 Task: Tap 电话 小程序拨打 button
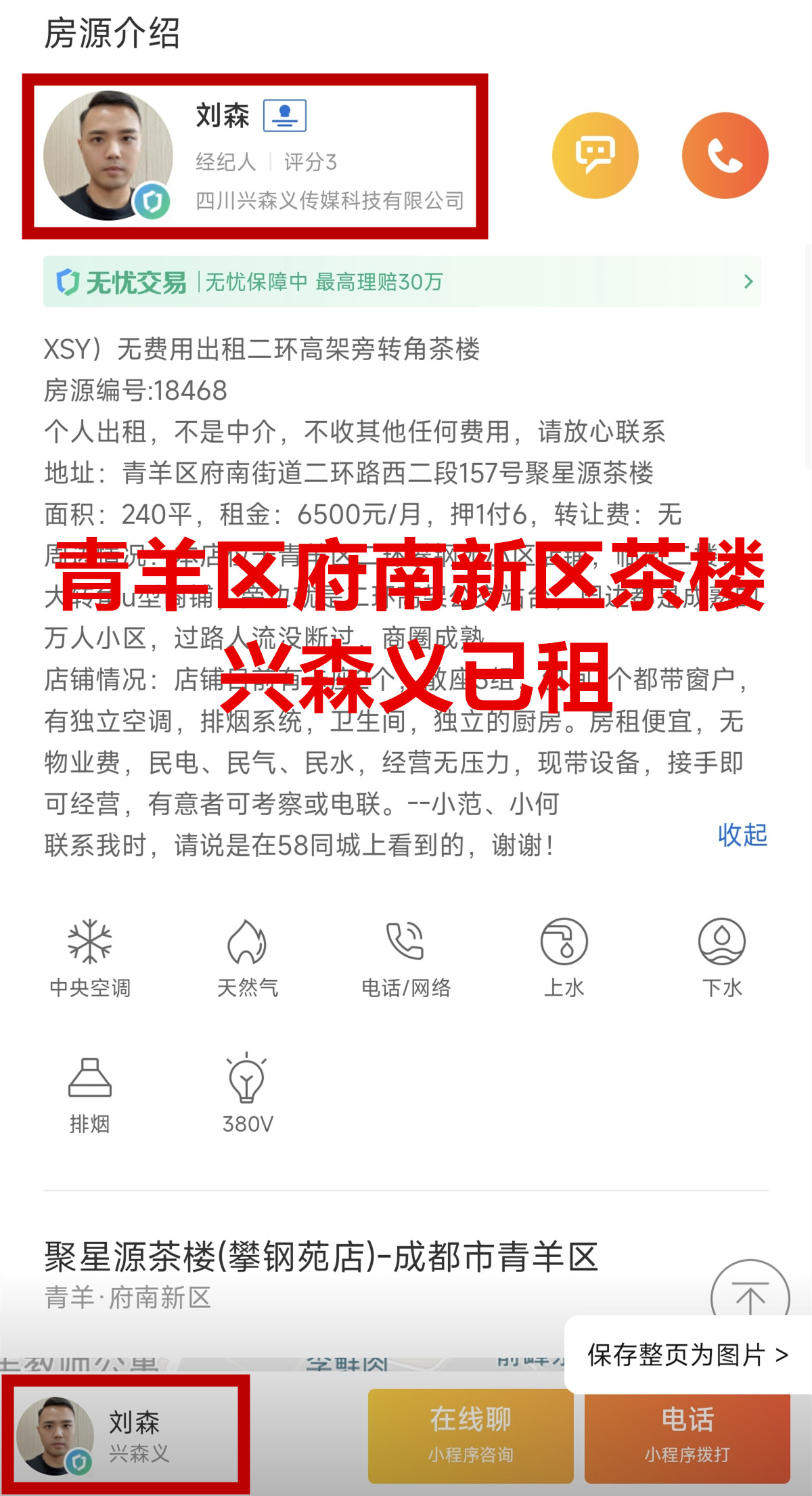[687, 1435]
